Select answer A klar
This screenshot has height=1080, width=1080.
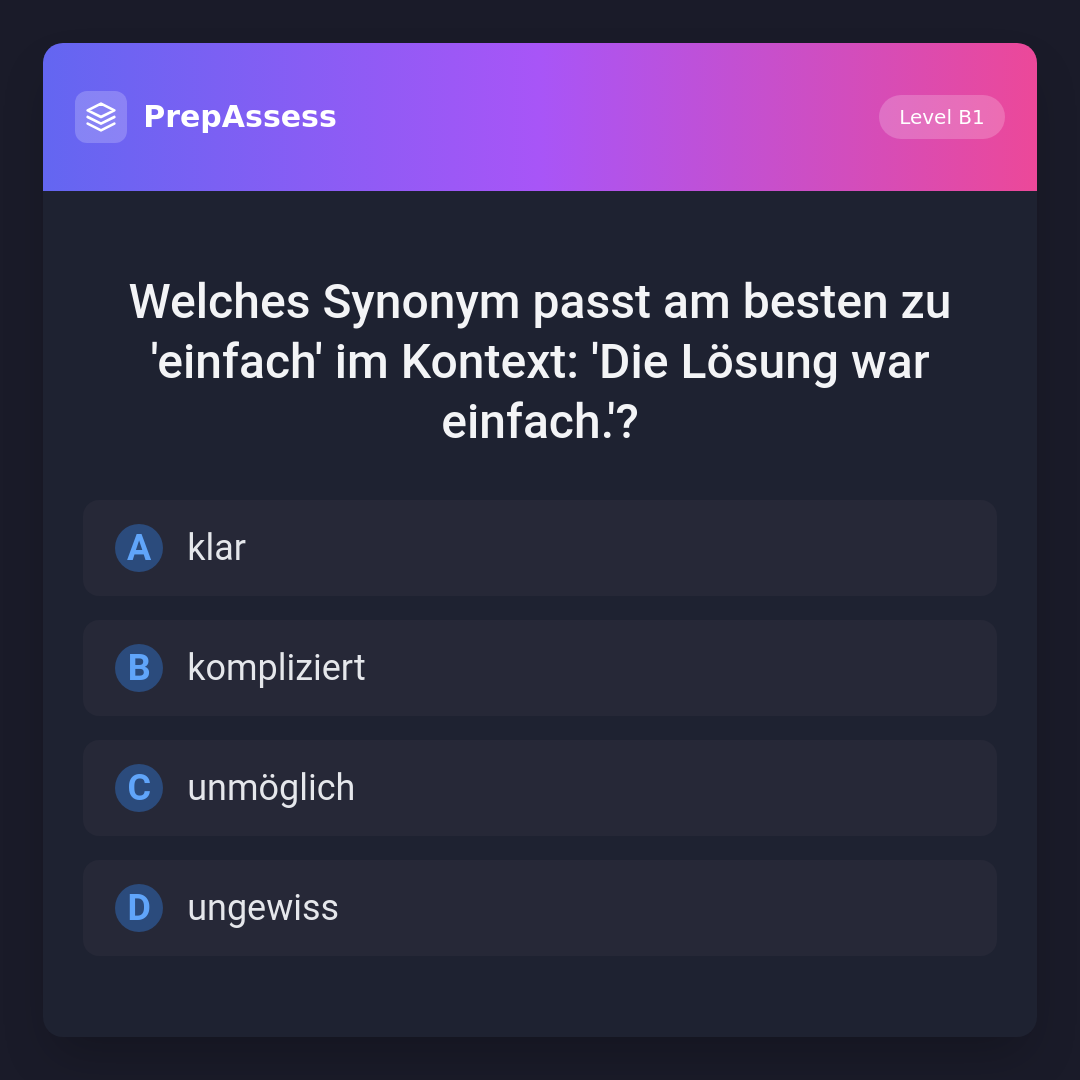pos(540,548)
